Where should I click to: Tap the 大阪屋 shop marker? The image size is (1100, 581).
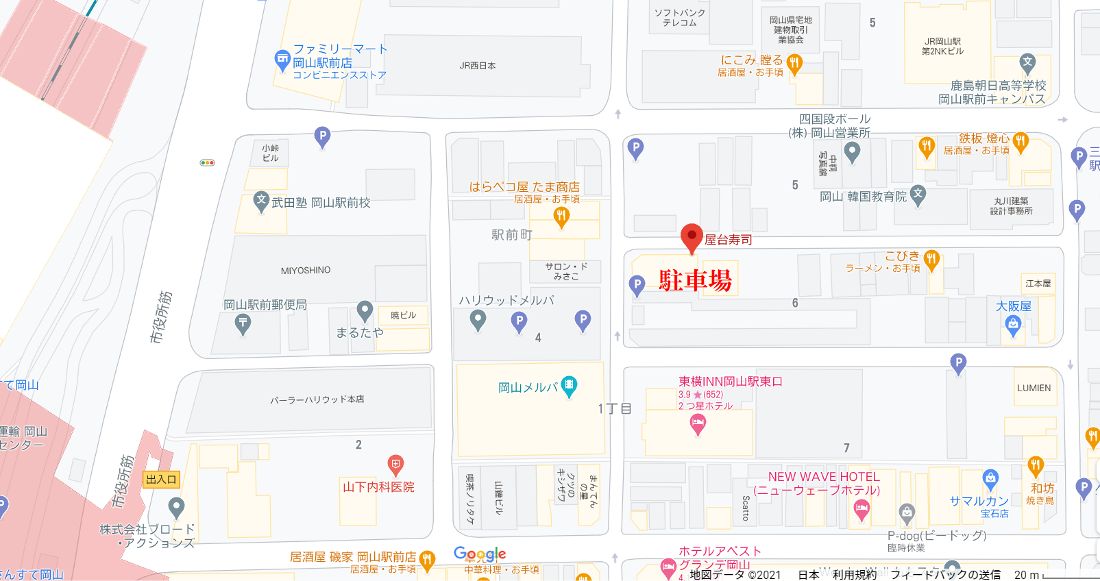click(x=1014, y=323)
